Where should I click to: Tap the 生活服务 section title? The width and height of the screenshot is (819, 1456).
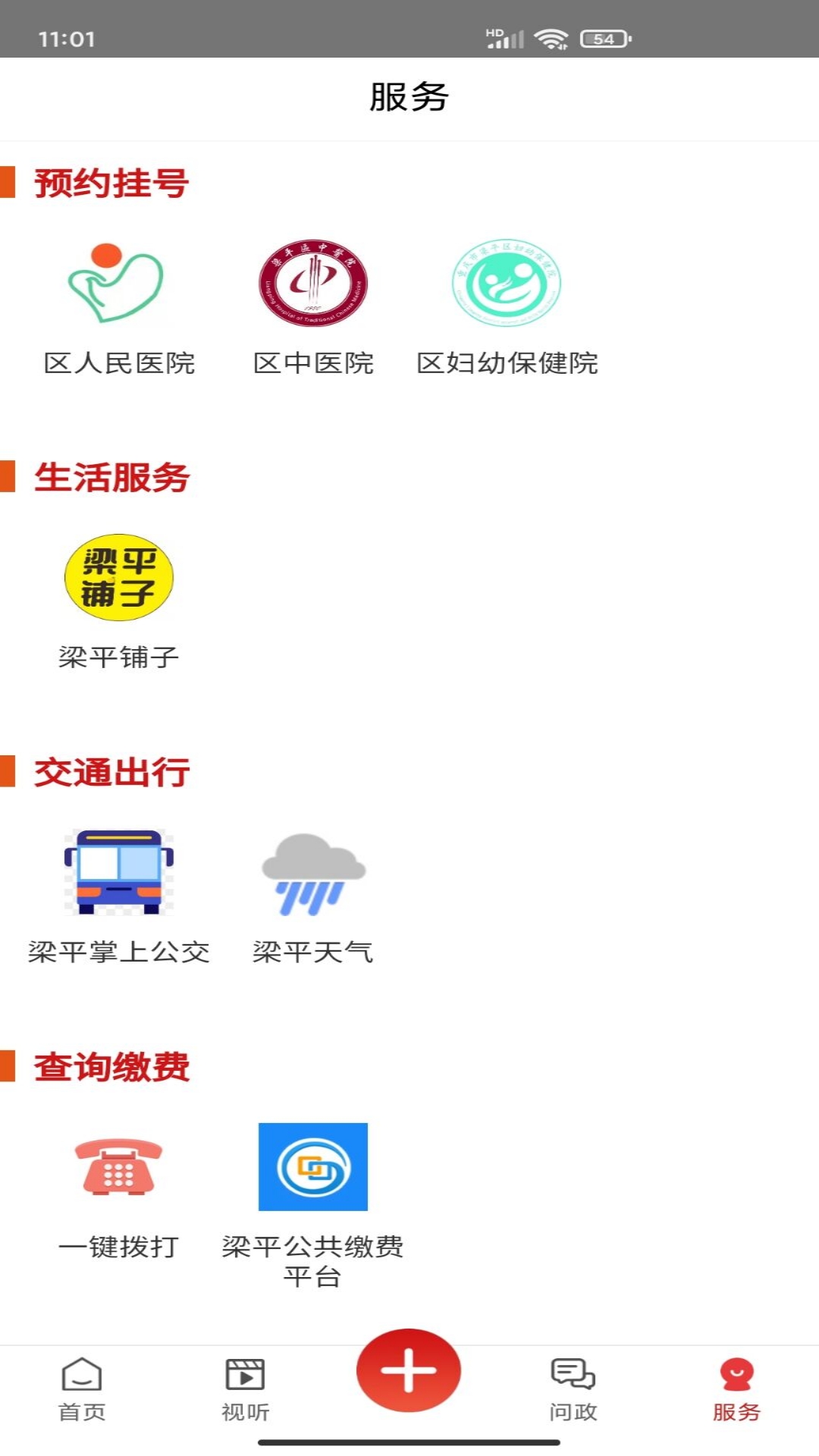(x=111, y=475)
